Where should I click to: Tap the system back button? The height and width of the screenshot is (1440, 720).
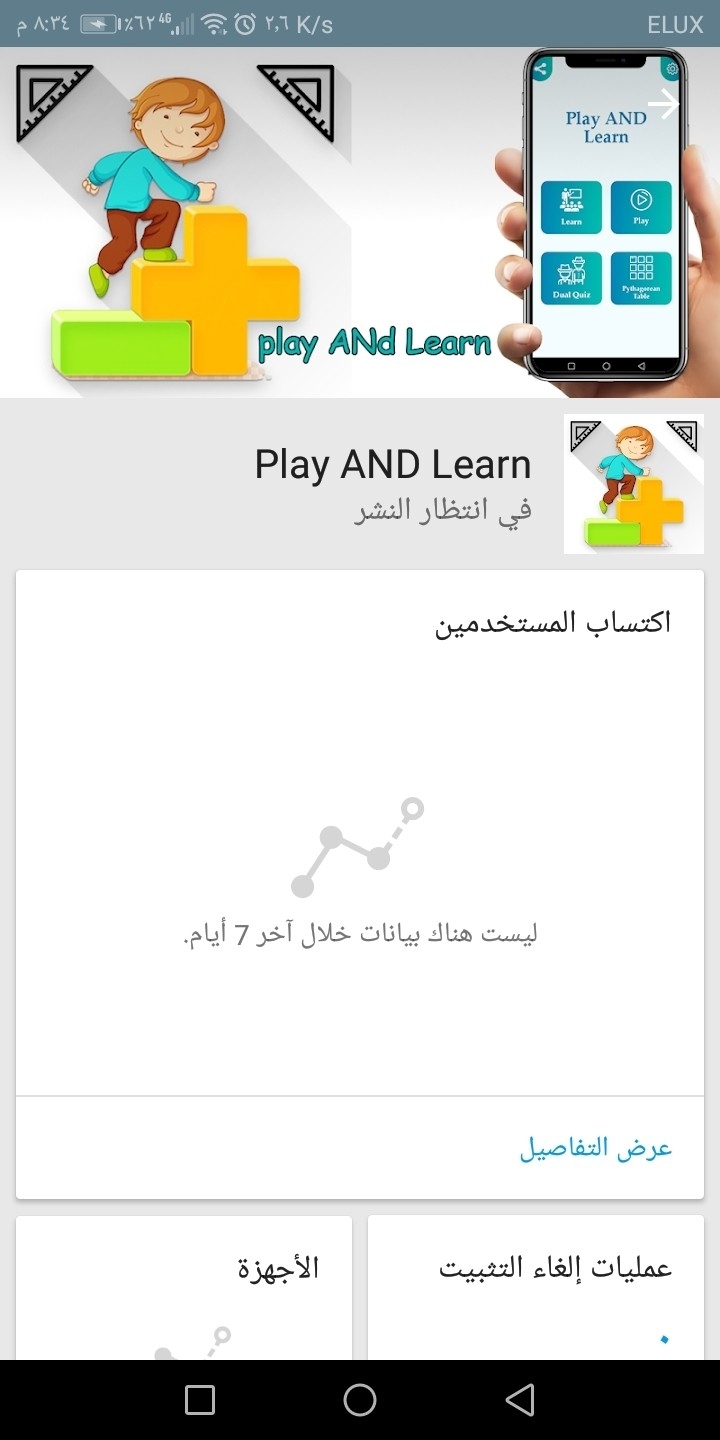pos(519,1400)
